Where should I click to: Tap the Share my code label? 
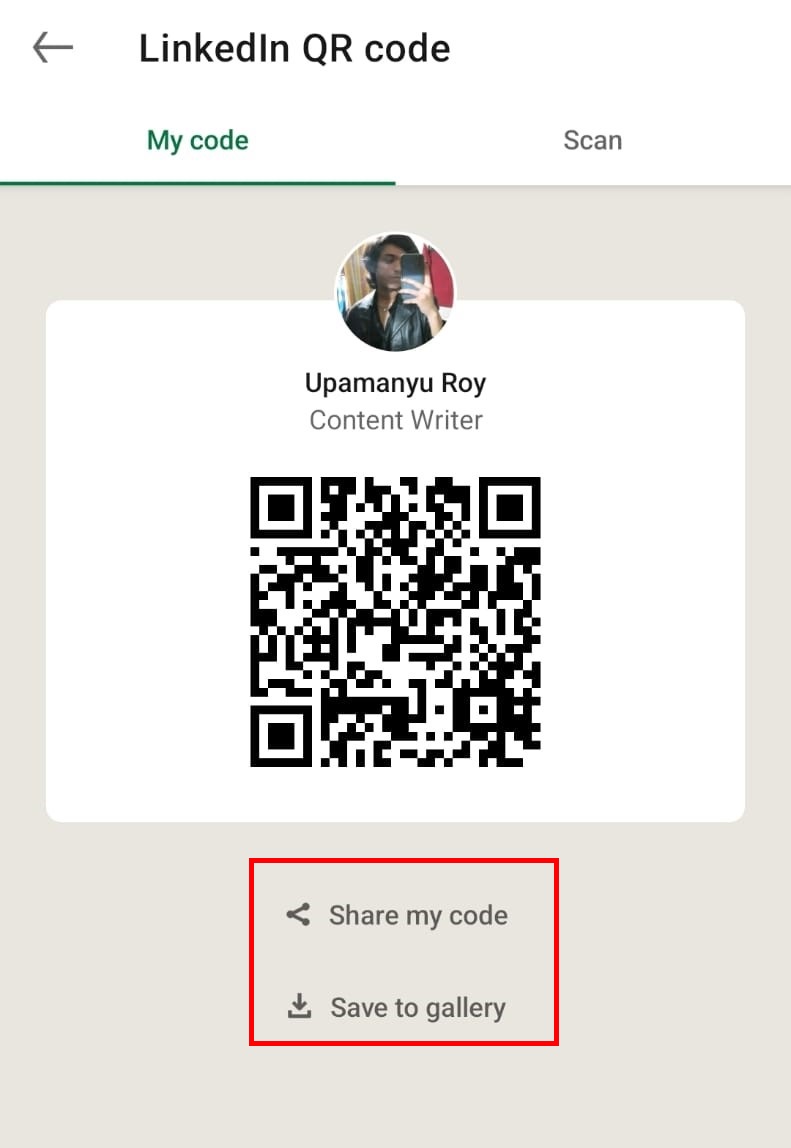[417, 914]
